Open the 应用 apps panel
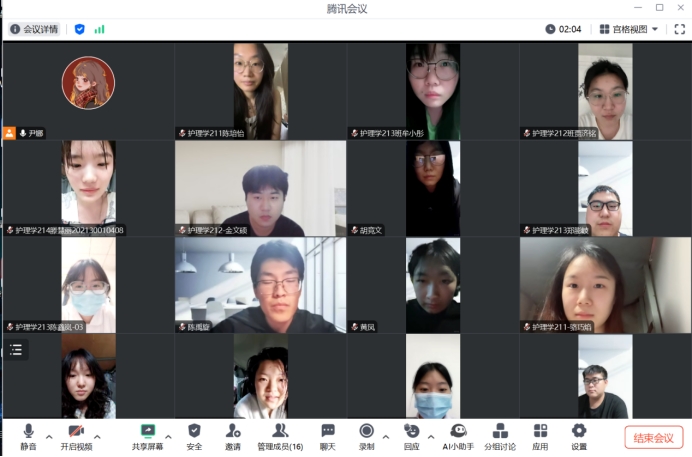The width and height of the screenshot is (692, 457). [540, 435]
